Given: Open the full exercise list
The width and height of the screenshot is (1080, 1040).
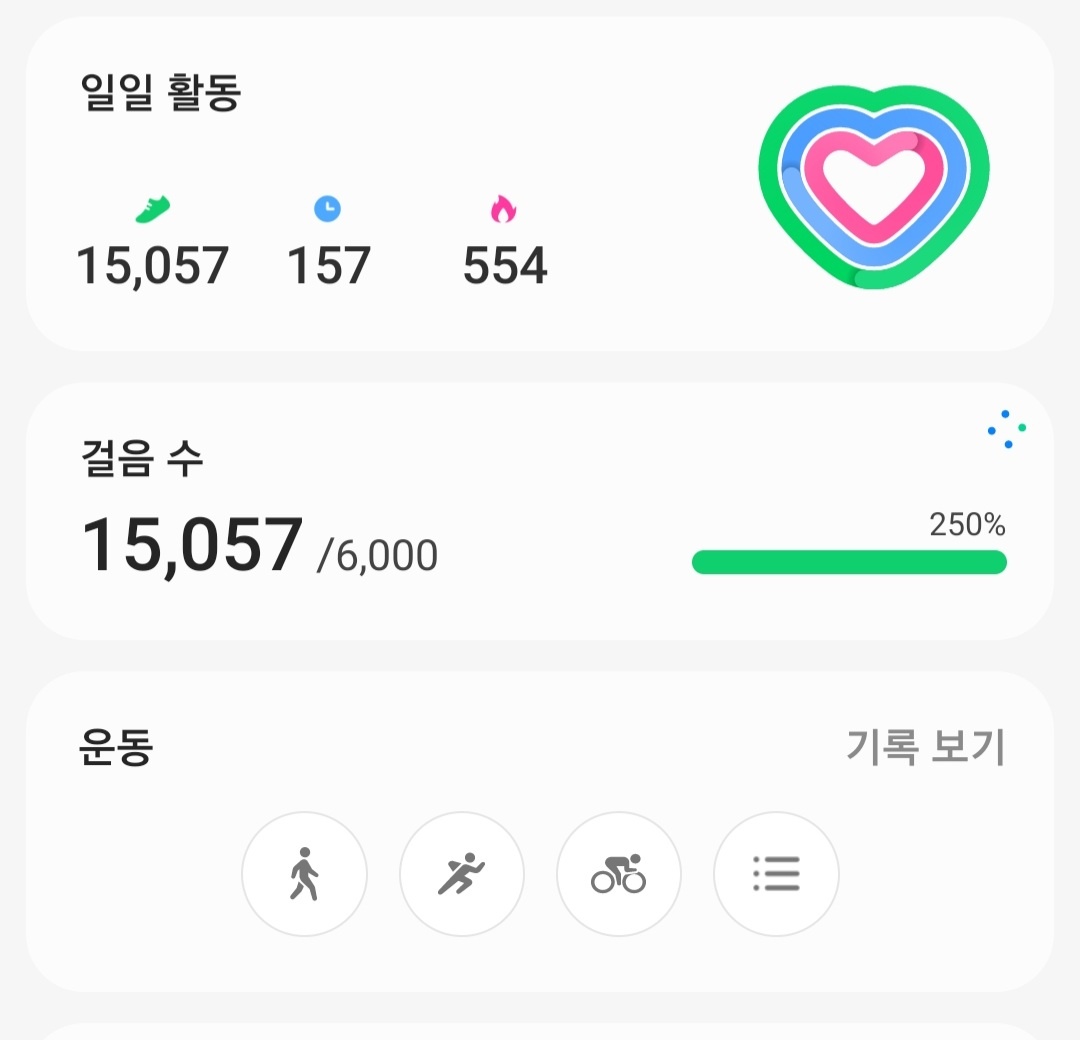Looking at the screenshot, I should point(776,874).
